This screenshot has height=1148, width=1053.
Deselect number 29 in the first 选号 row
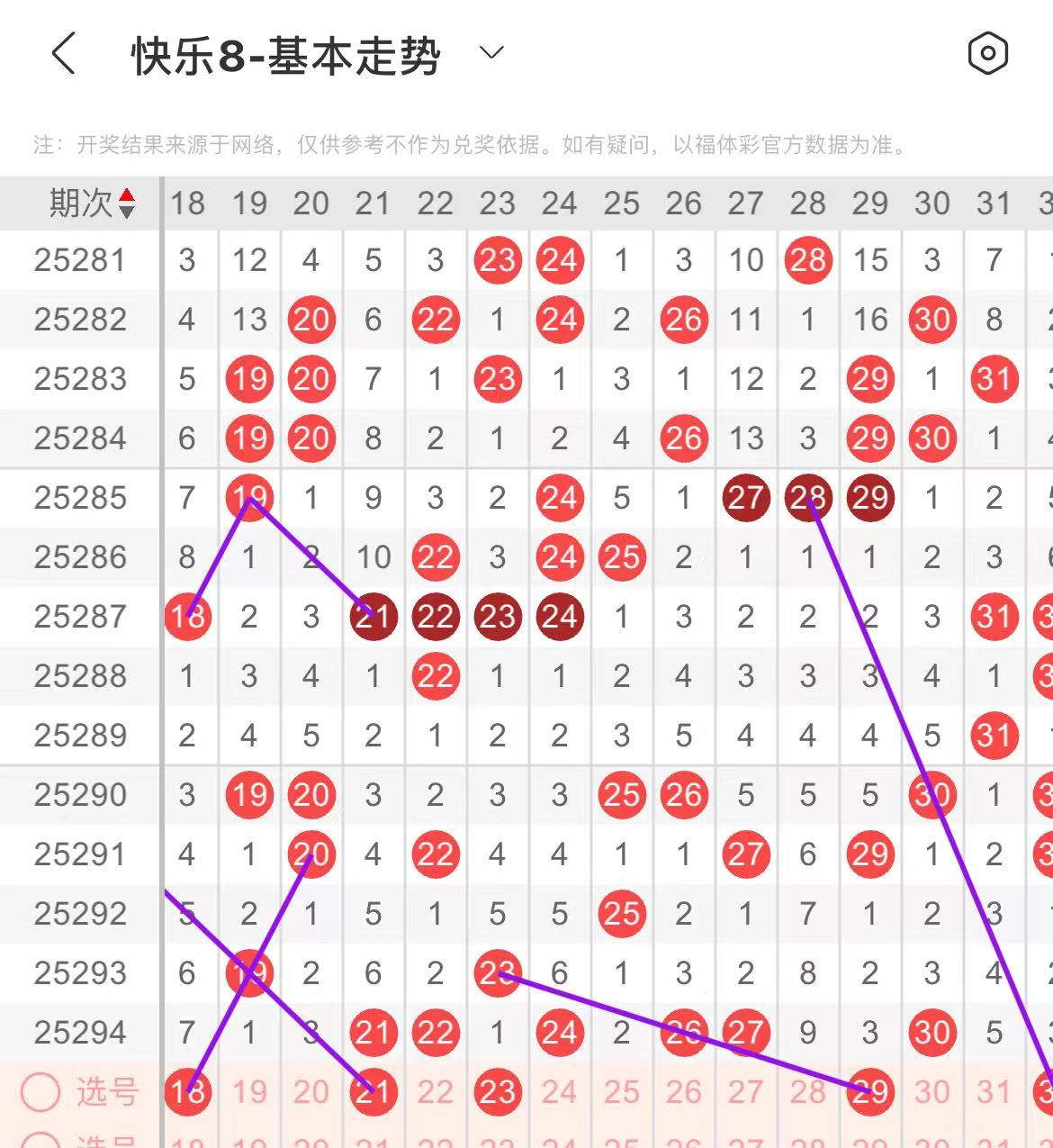pos(870,1092)
